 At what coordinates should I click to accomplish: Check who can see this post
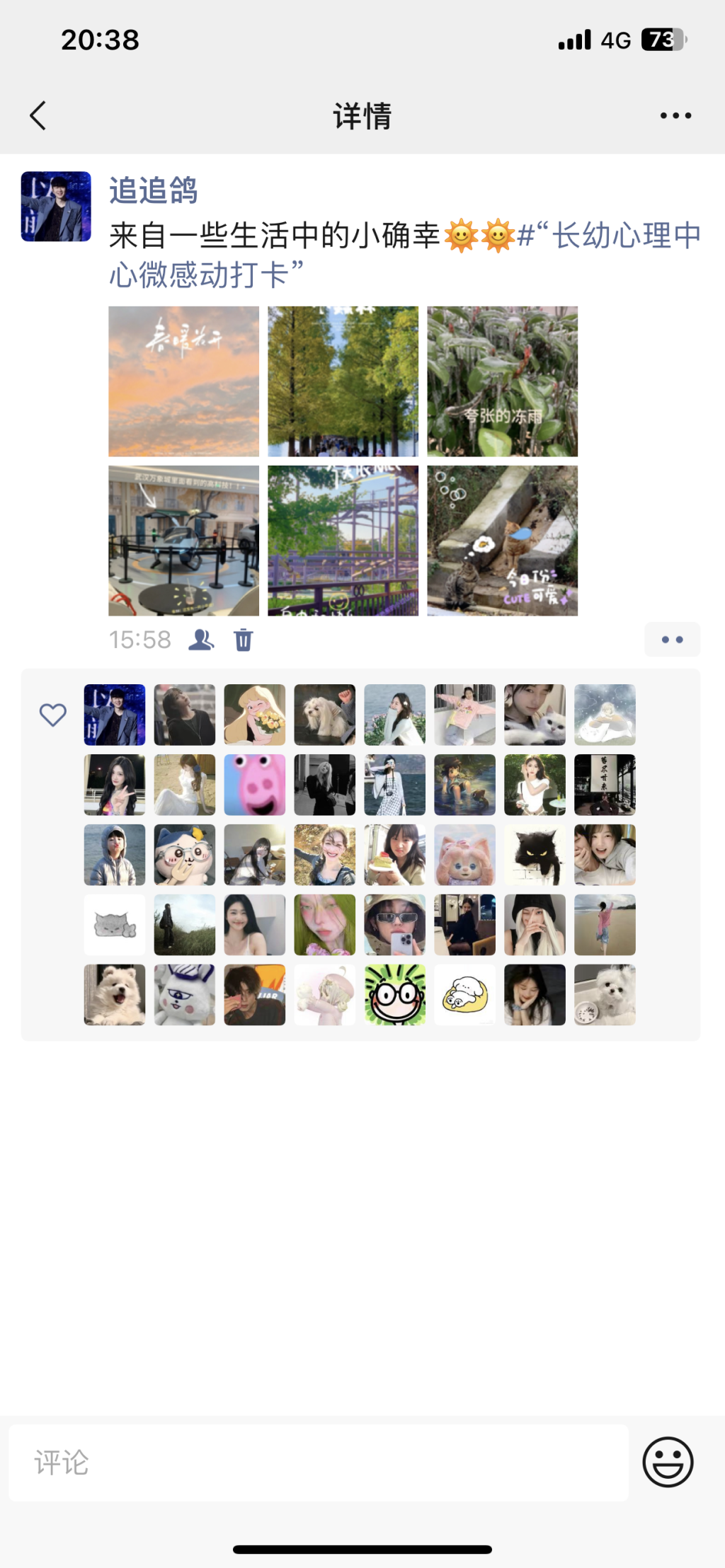pos(201,640)
